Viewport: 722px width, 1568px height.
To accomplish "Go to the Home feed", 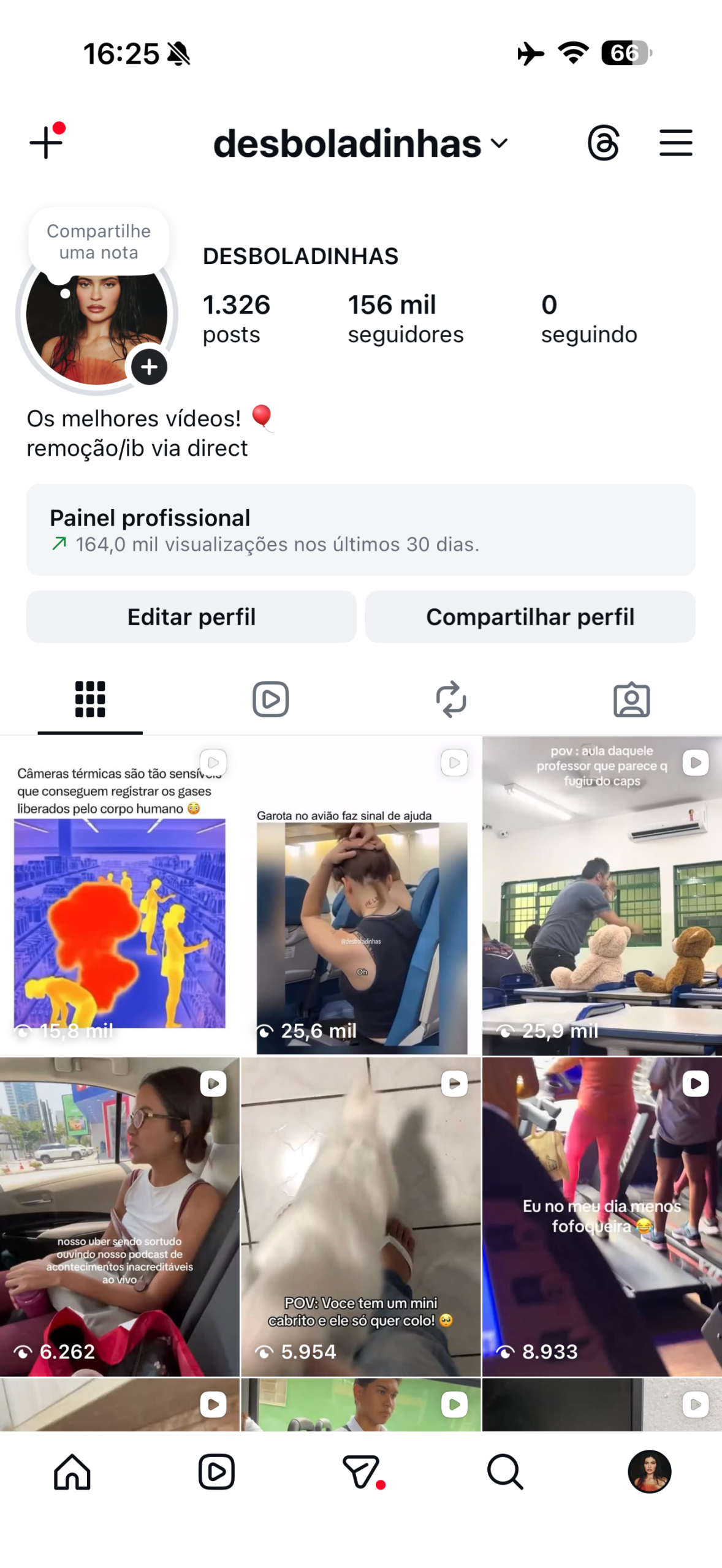I will coord(72,1472).
